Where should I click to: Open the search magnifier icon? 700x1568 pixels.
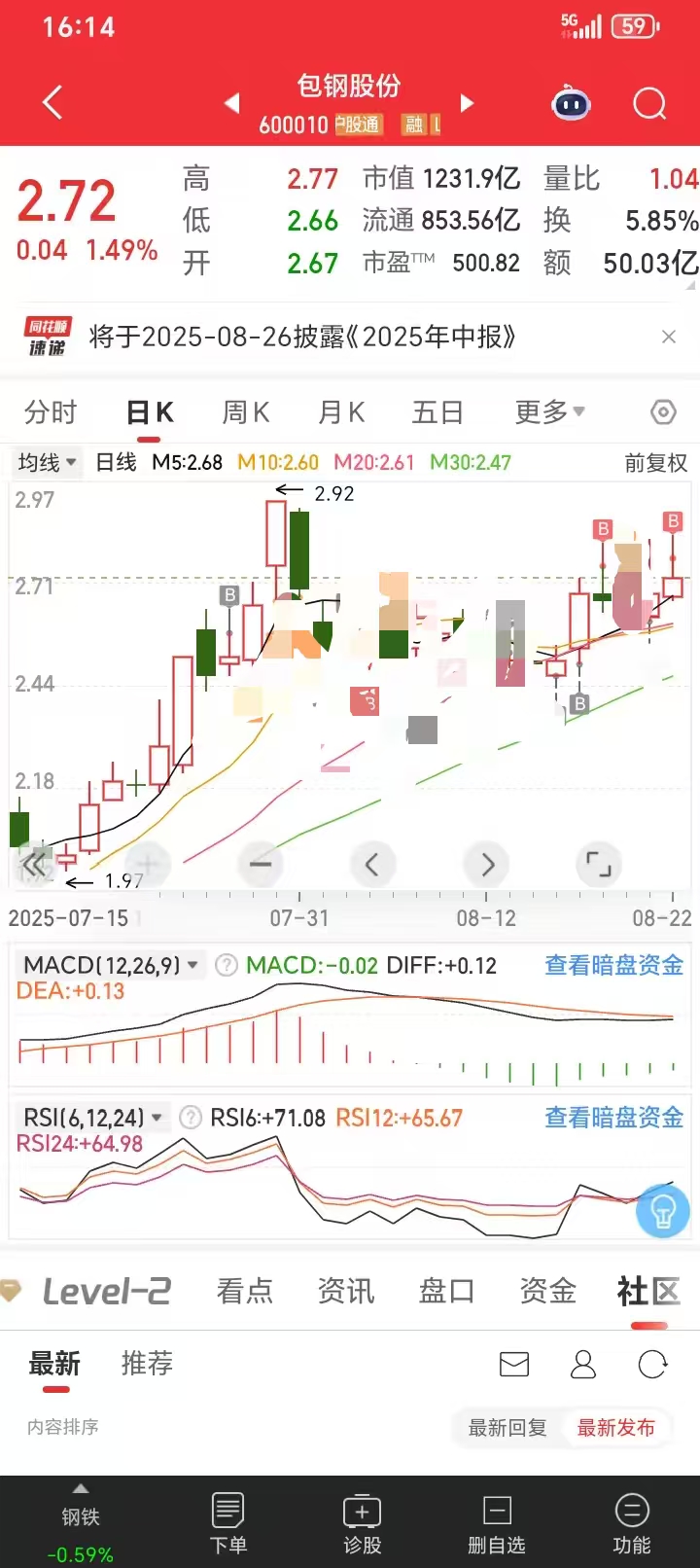[648, 103]
